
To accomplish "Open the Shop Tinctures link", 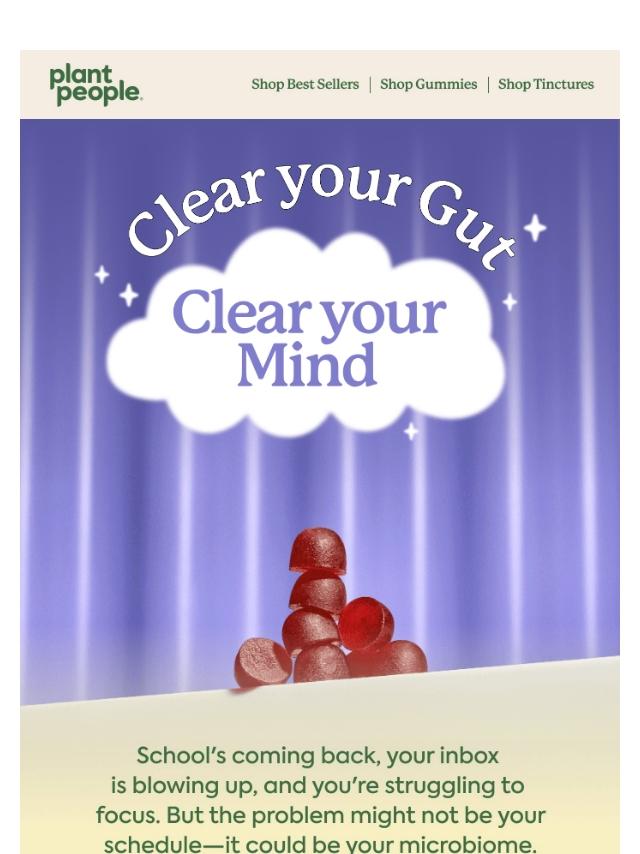I will point(545,85).
